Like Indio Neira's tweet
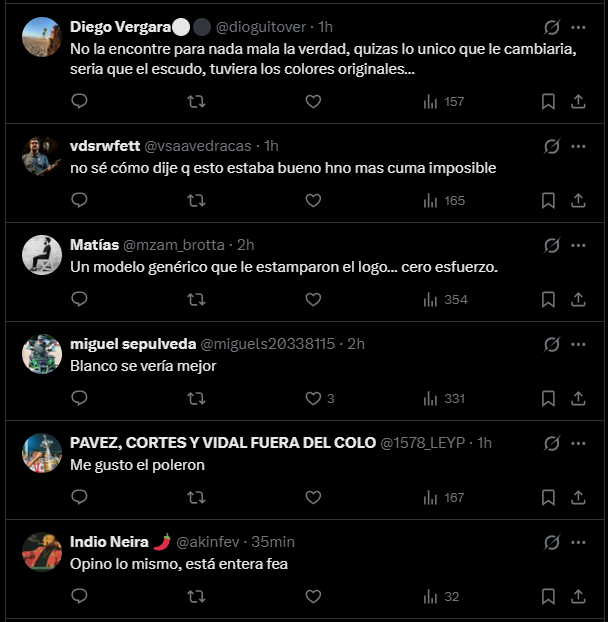608x622 pixels. pos(313,596)
